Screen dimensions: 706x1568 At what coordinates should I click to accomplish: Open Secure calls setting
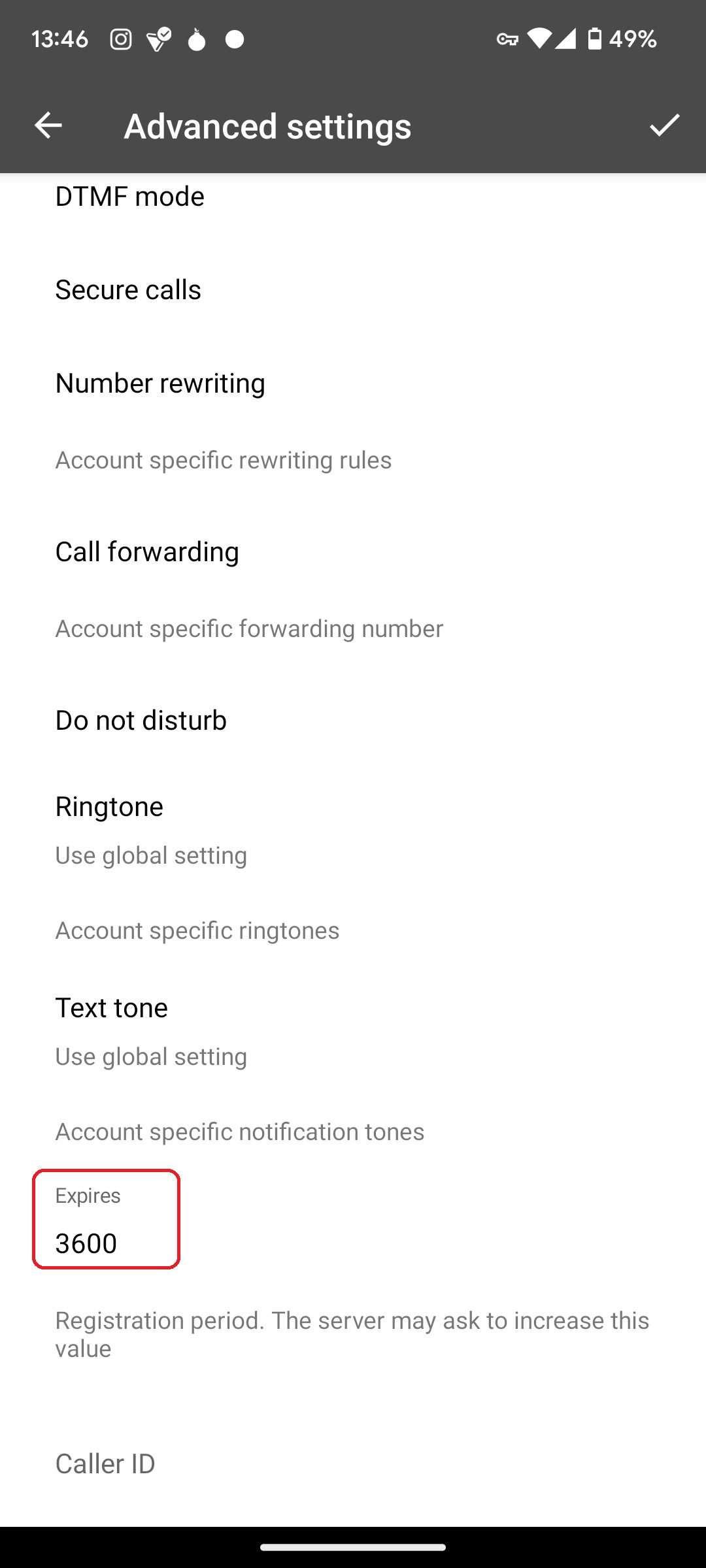click(353, 289)
